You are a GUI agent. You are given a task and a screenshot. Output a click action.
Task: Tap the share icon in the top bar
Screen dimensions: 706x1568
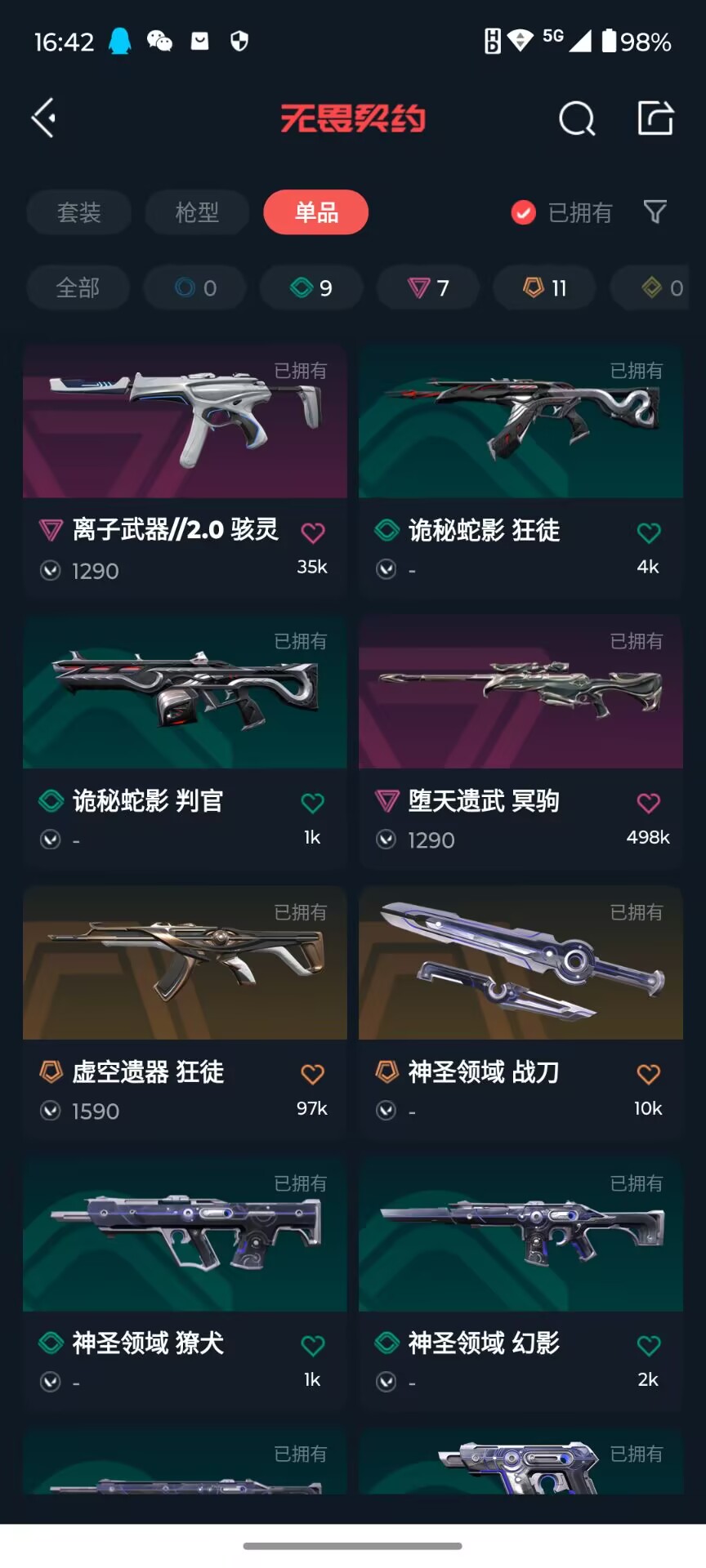pyautogui.click(x=655, y=118)
